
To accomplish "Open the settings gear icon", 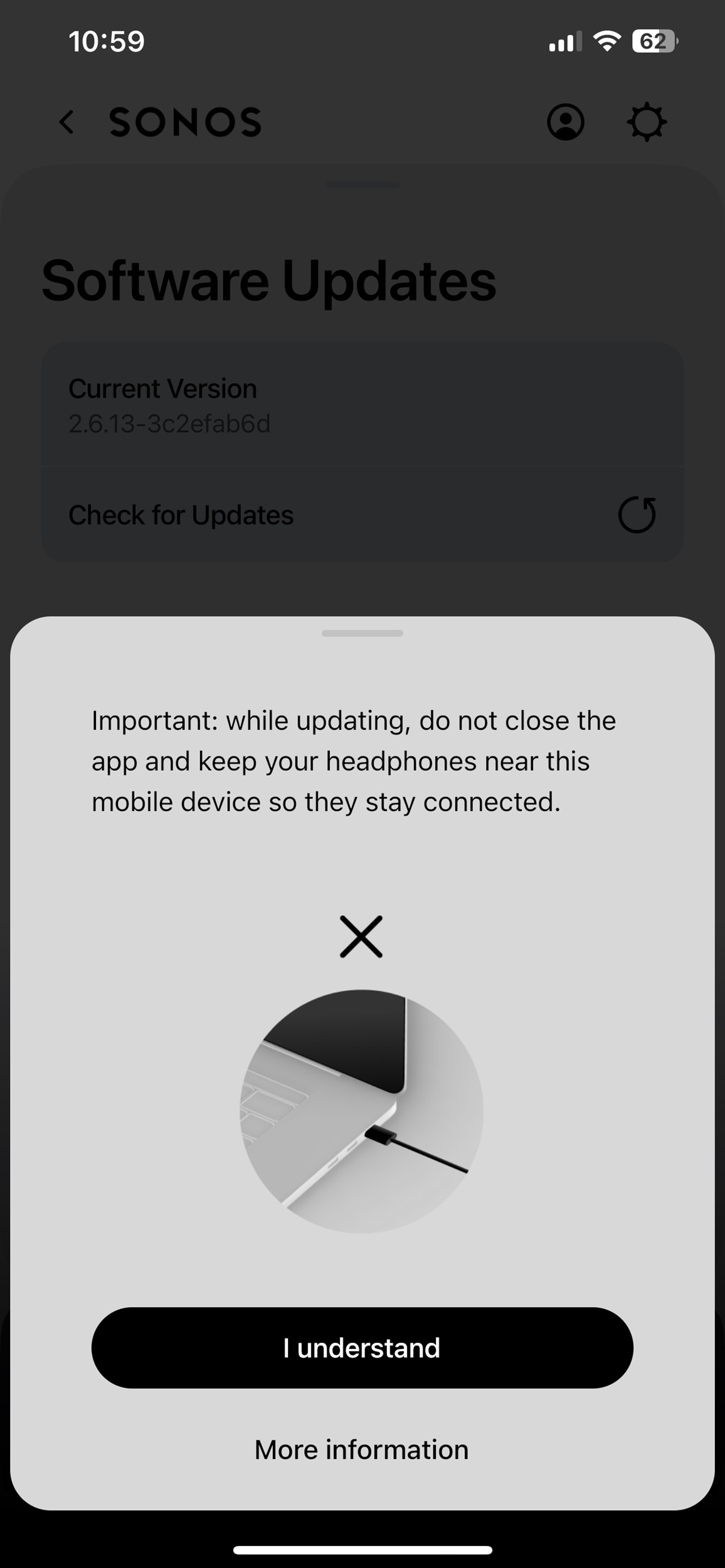I will tap(647, 122).
